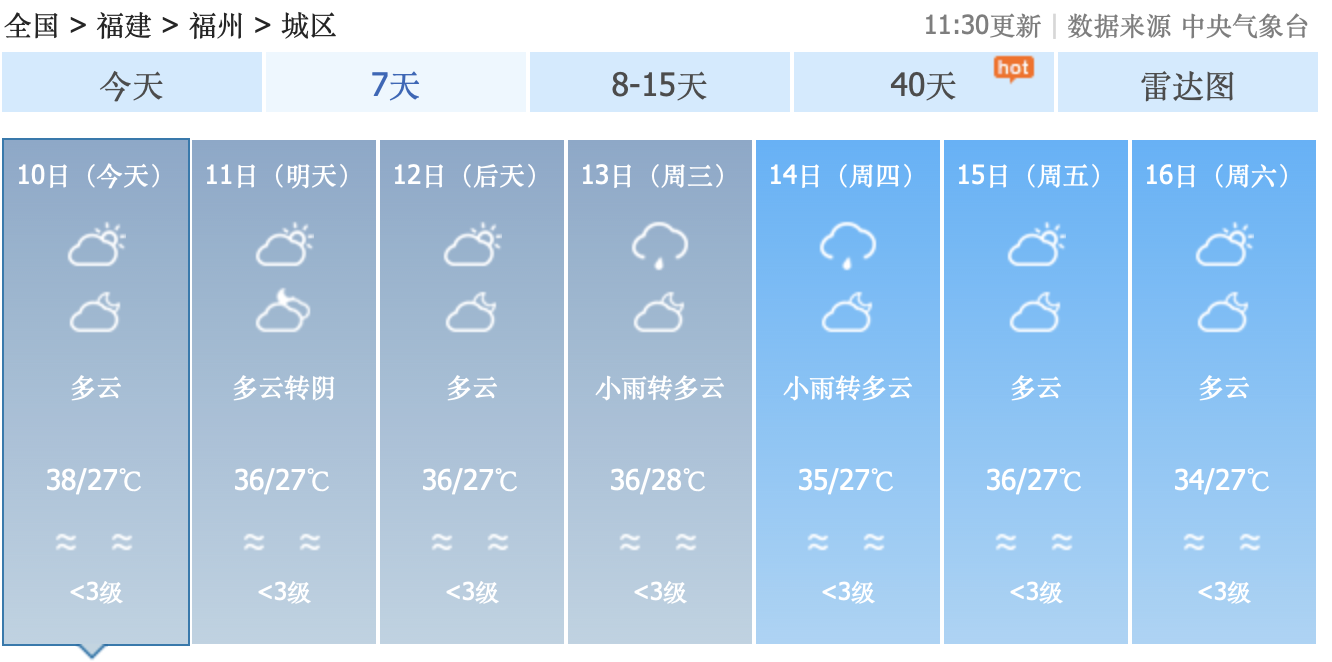The width and height of the screenshot is (1332, 662).
Task: Select the 13日 (周三) forecast card
Action: pyautogui.click(x=659, y=390)
